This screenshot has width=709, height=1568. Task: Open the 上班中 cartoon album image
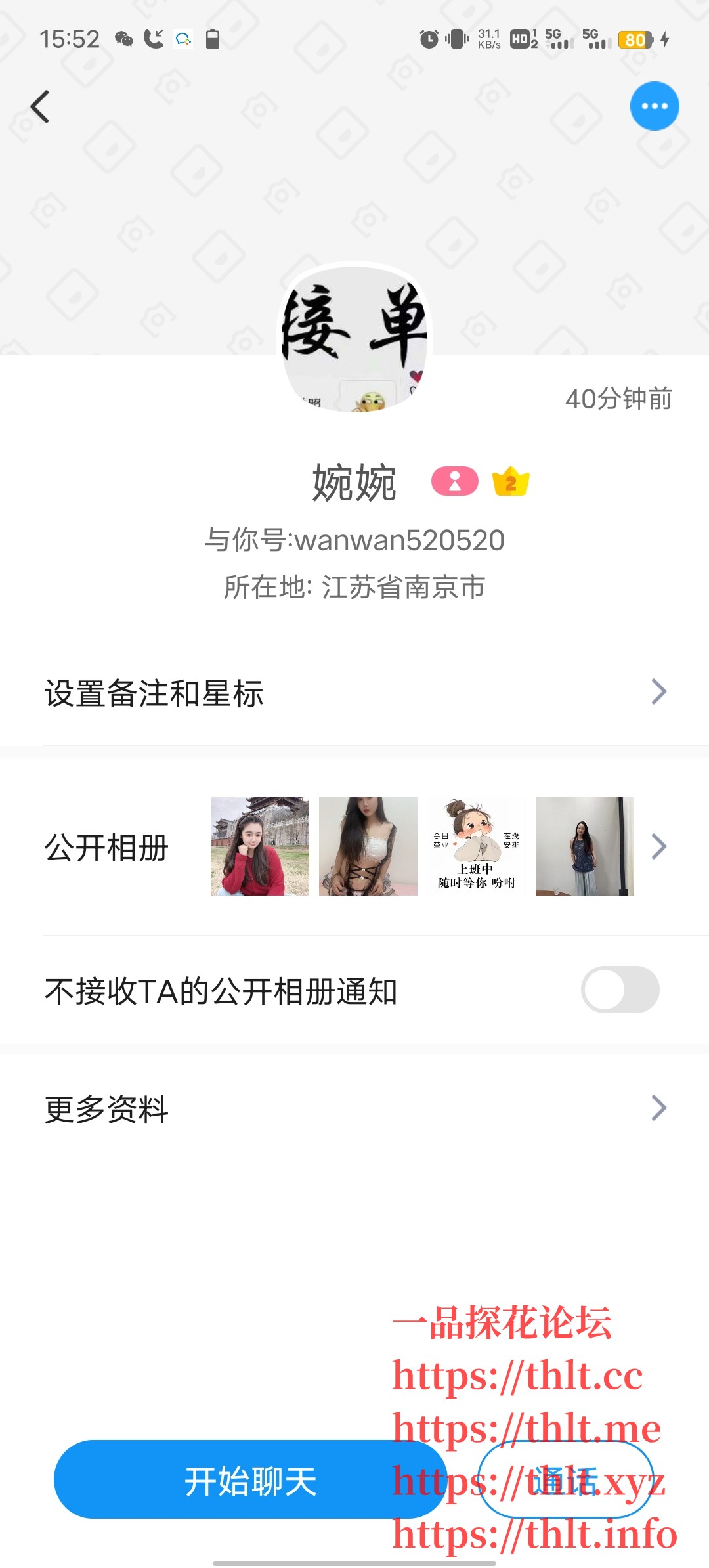tap(477, 846)
